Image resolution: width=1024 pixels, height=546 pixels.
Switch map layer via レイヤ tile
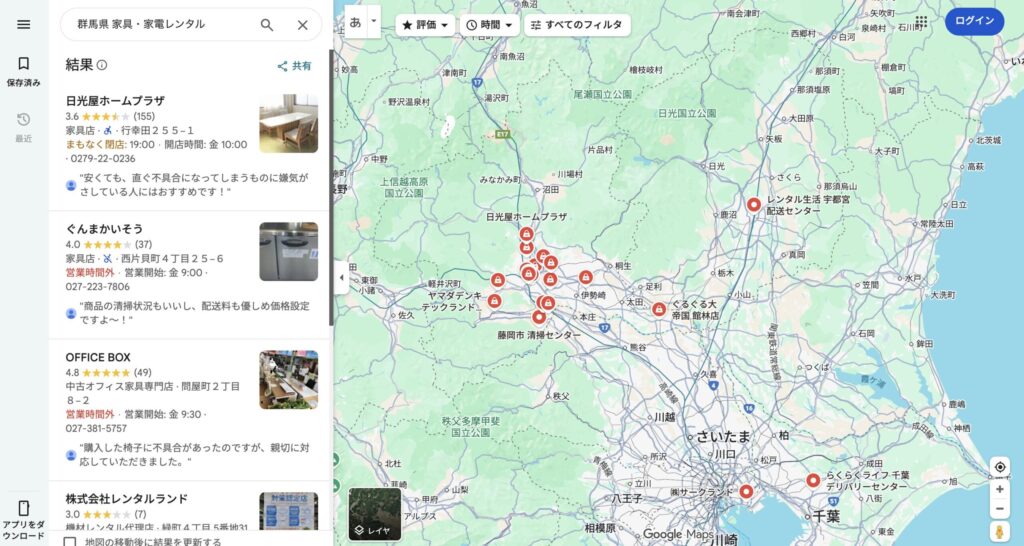click(x=375, y=514)
